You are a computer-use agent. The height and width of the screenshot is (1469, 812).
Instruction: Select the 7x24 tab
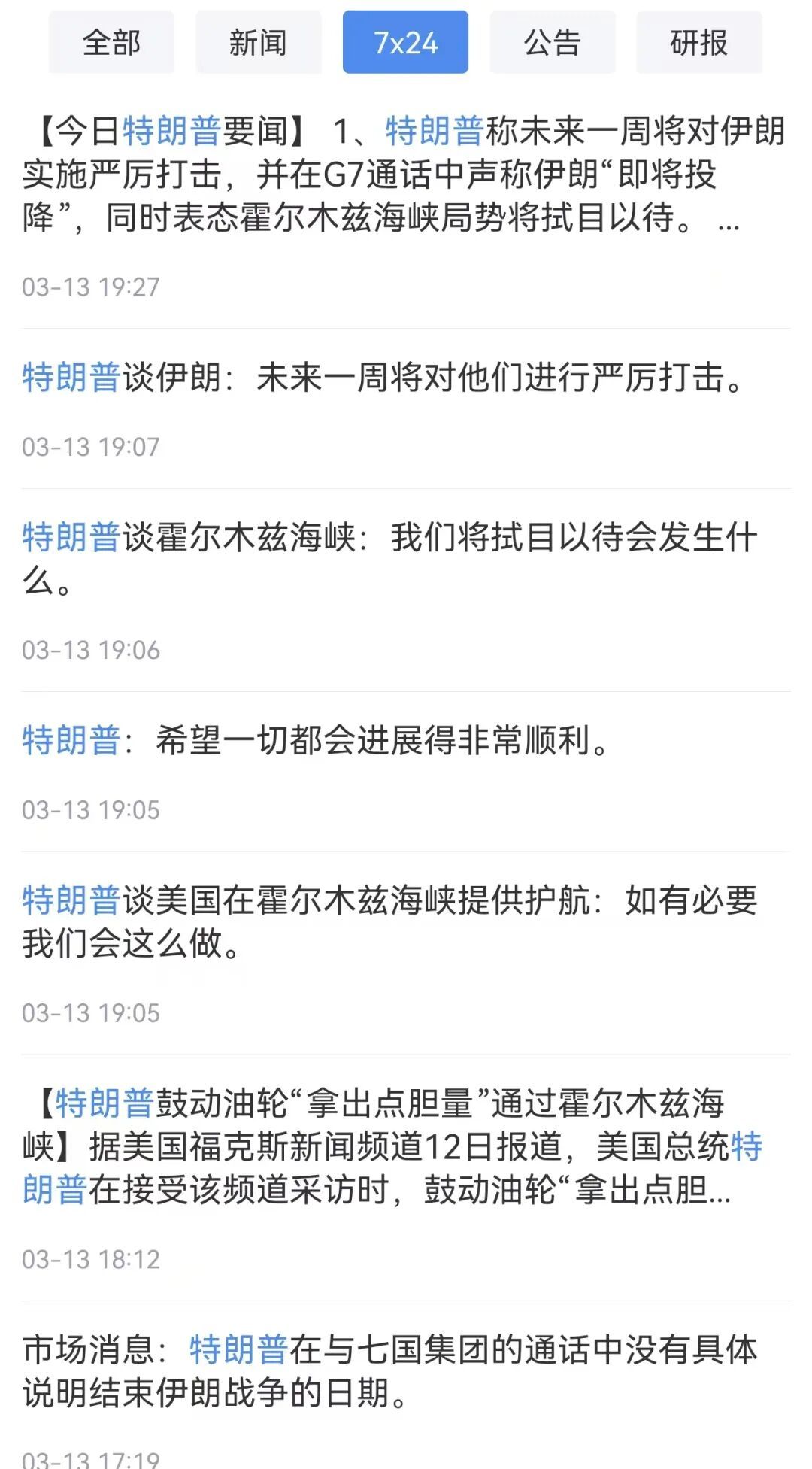click(405, 43)
